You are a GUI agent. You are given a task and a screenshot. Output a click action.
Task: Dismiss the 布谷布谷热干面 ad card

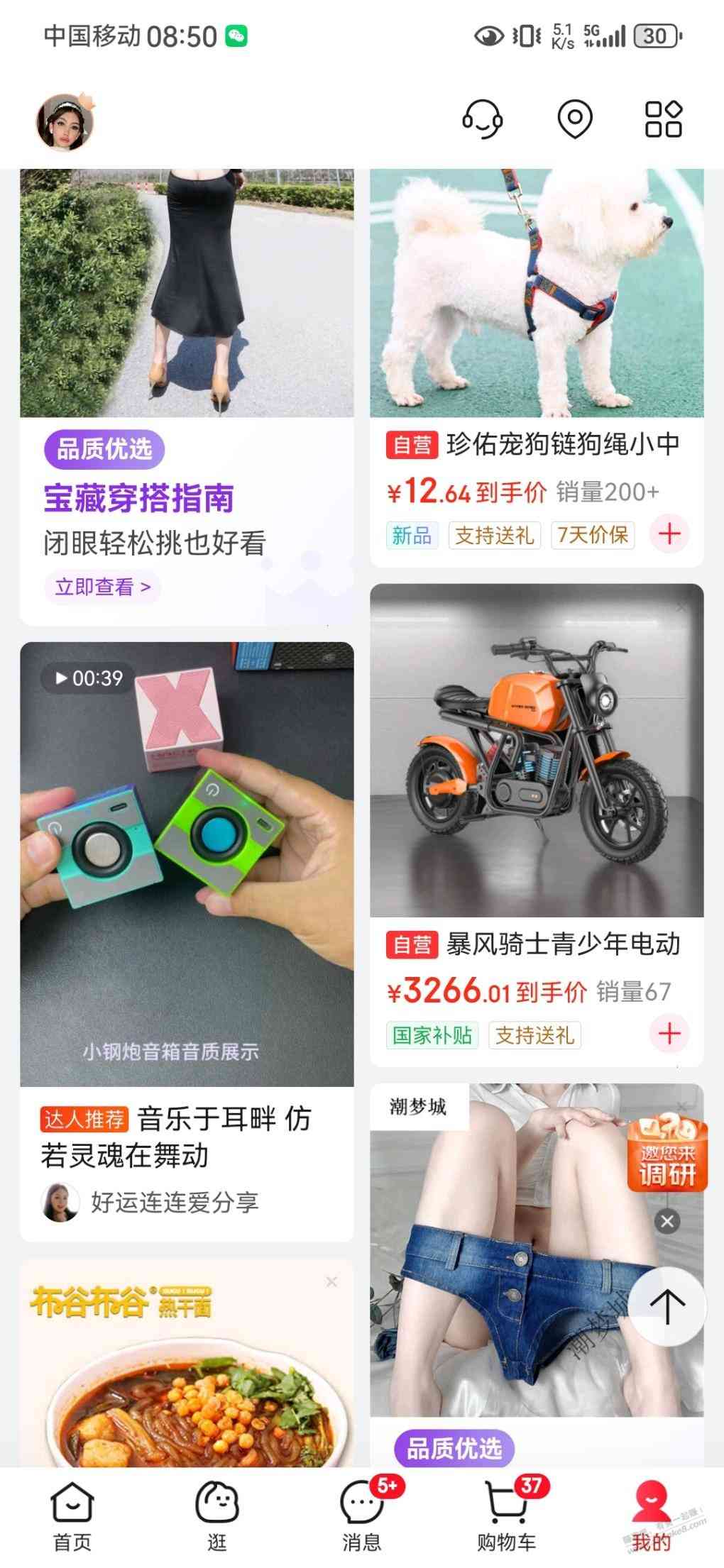331,1282
